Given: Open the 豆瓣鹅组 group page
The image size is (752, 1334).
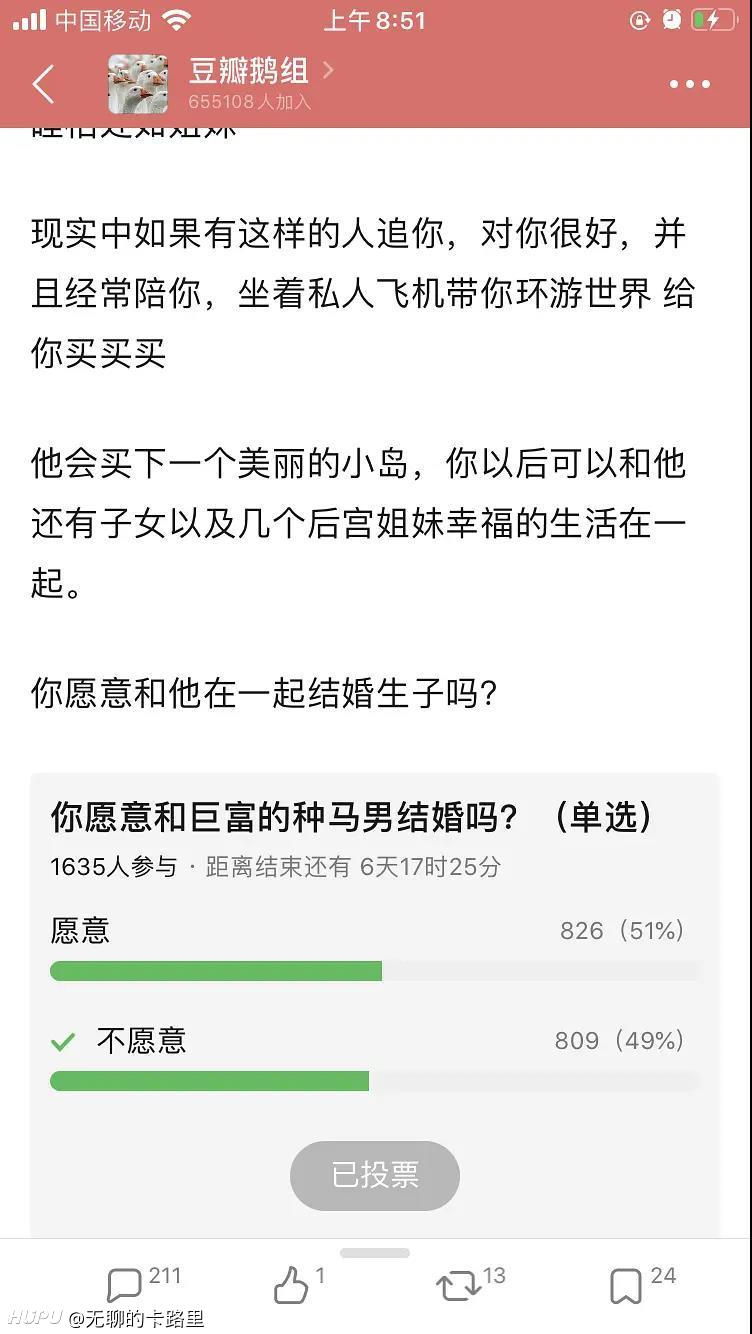Looking at the screenshot, I should (248, 71).
